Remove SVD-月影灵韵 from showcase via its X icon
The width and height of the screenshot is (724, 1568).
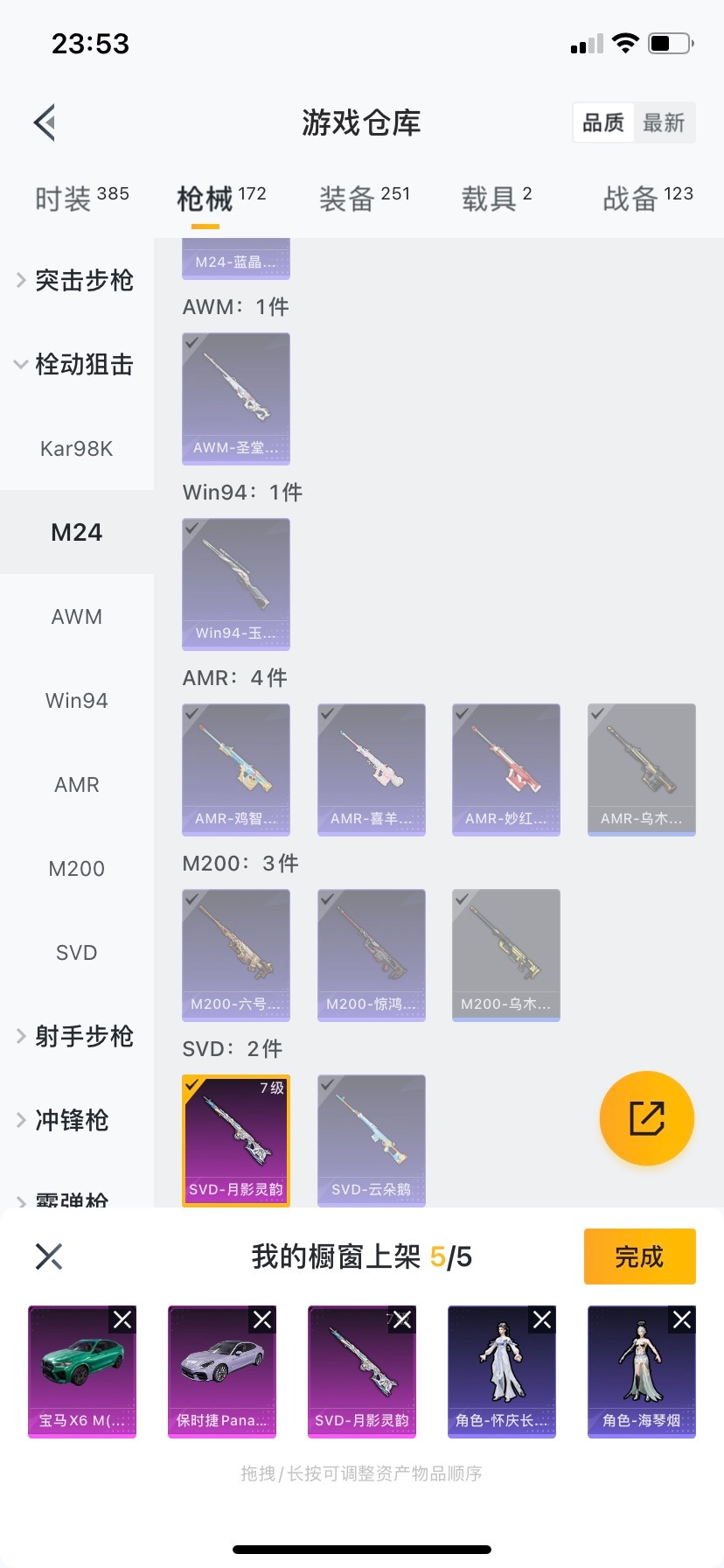402,1319
